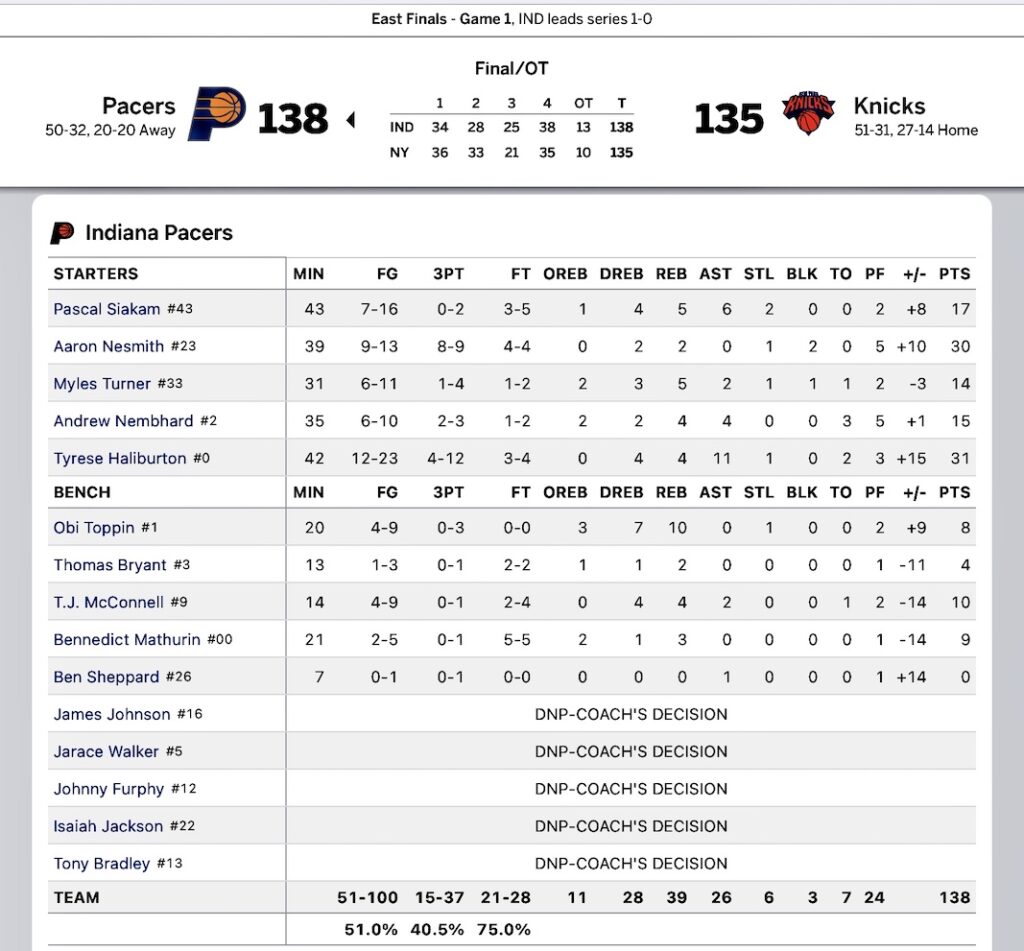
Task: View Thomas Bryant's profile
Action: click(x=110, y=565)
